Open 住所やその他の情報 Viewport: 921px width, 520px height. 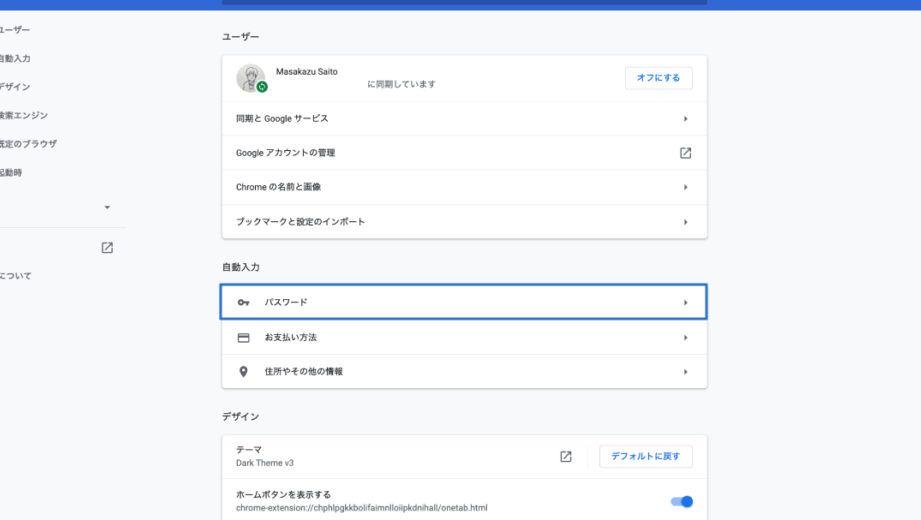click(464, 372)
